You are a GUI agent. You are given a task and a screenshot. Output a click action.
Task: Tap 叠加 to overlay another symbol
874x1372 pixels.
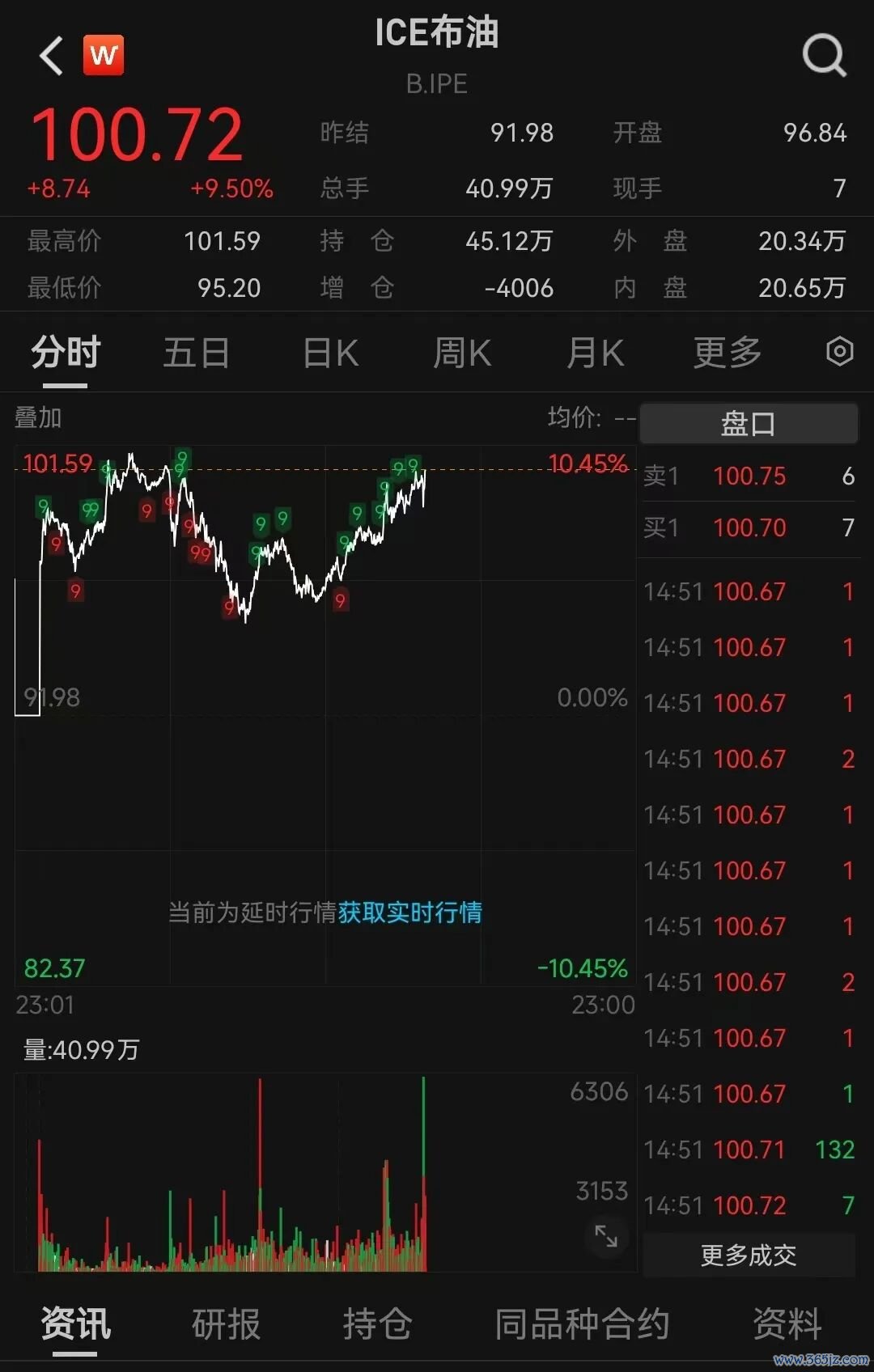(x=38, y=417)
